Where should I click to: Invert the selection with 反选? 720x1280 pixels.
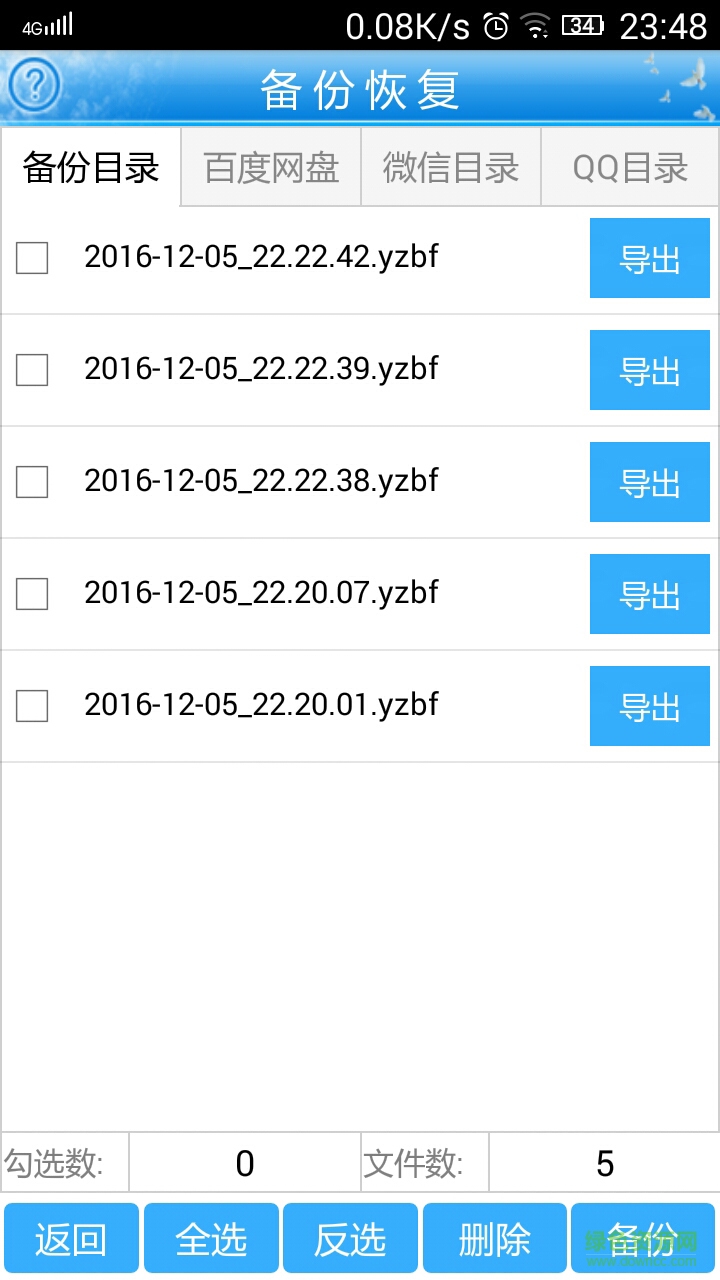[x=350, y=1239]
